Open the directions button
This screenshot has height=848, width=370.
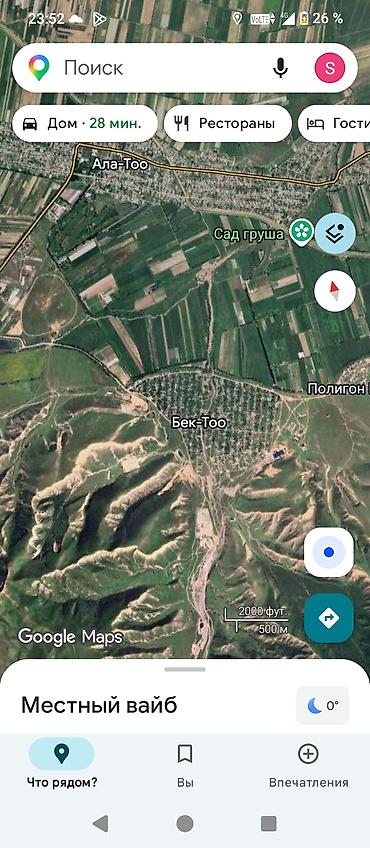[329, 618]
